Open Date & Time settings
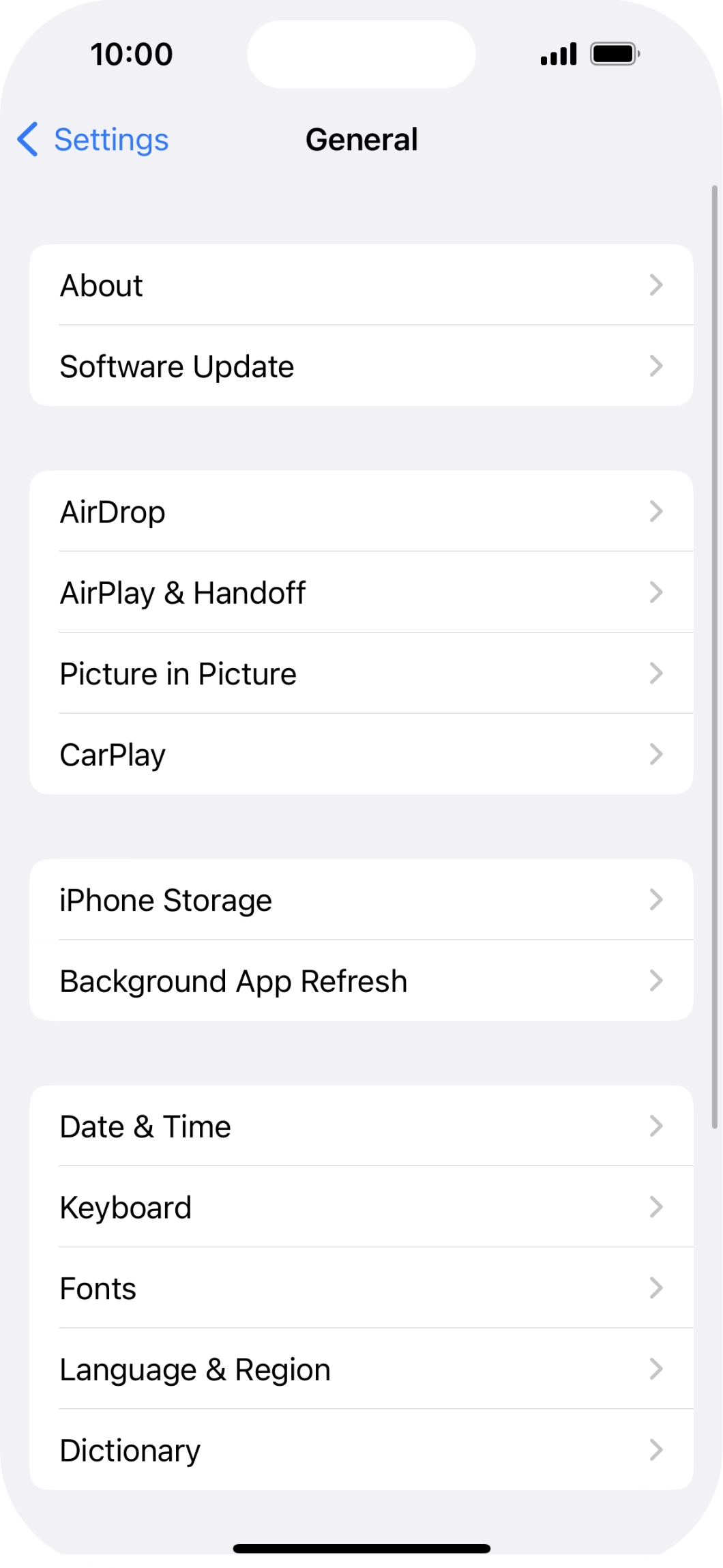This screenshot has width=723, height=1568. pyautogui.click(x=361, y=1127)
